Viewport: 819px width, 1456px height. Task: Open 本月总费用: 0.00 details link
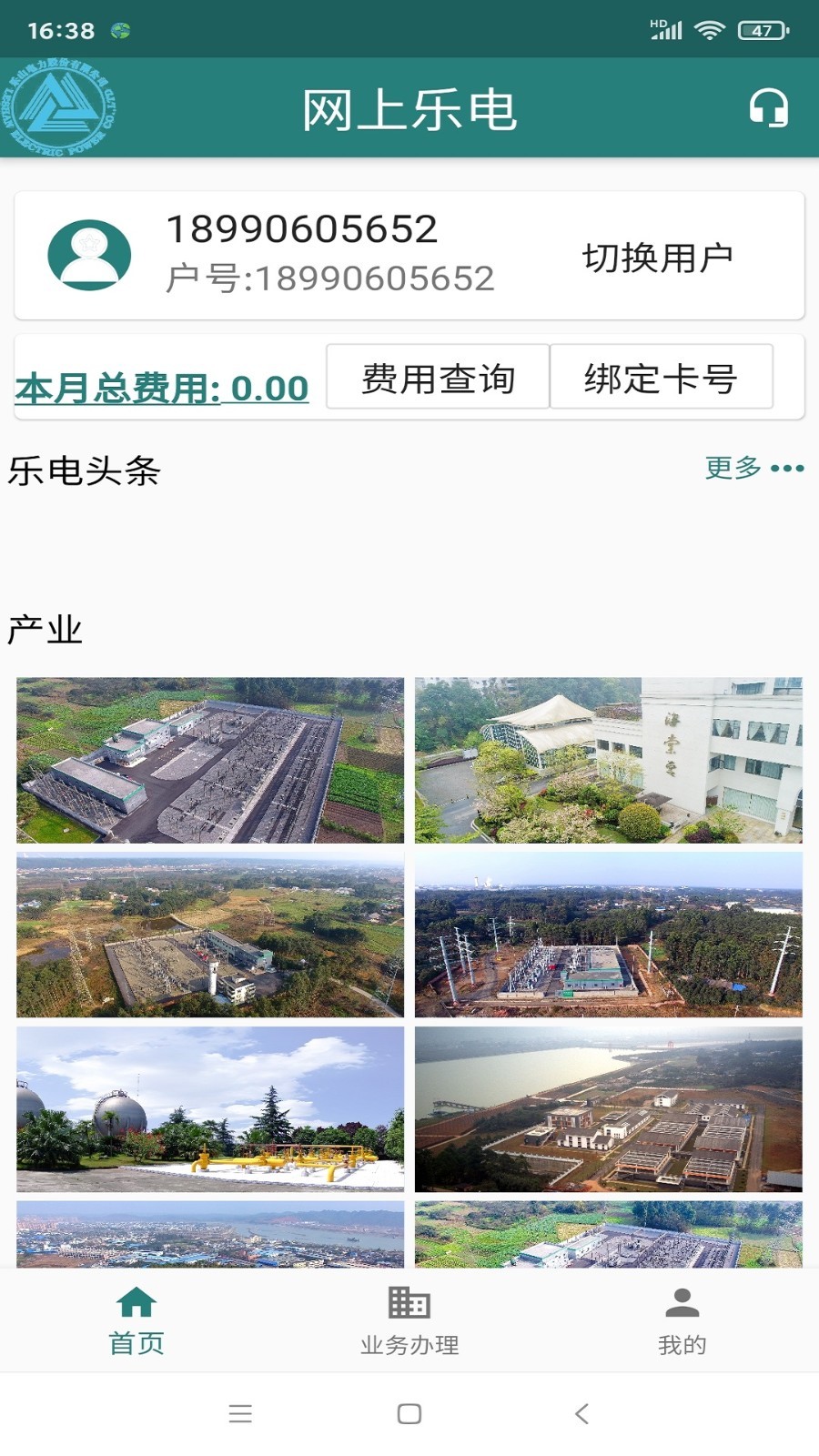pyautogui.click(x=162, y=388)
